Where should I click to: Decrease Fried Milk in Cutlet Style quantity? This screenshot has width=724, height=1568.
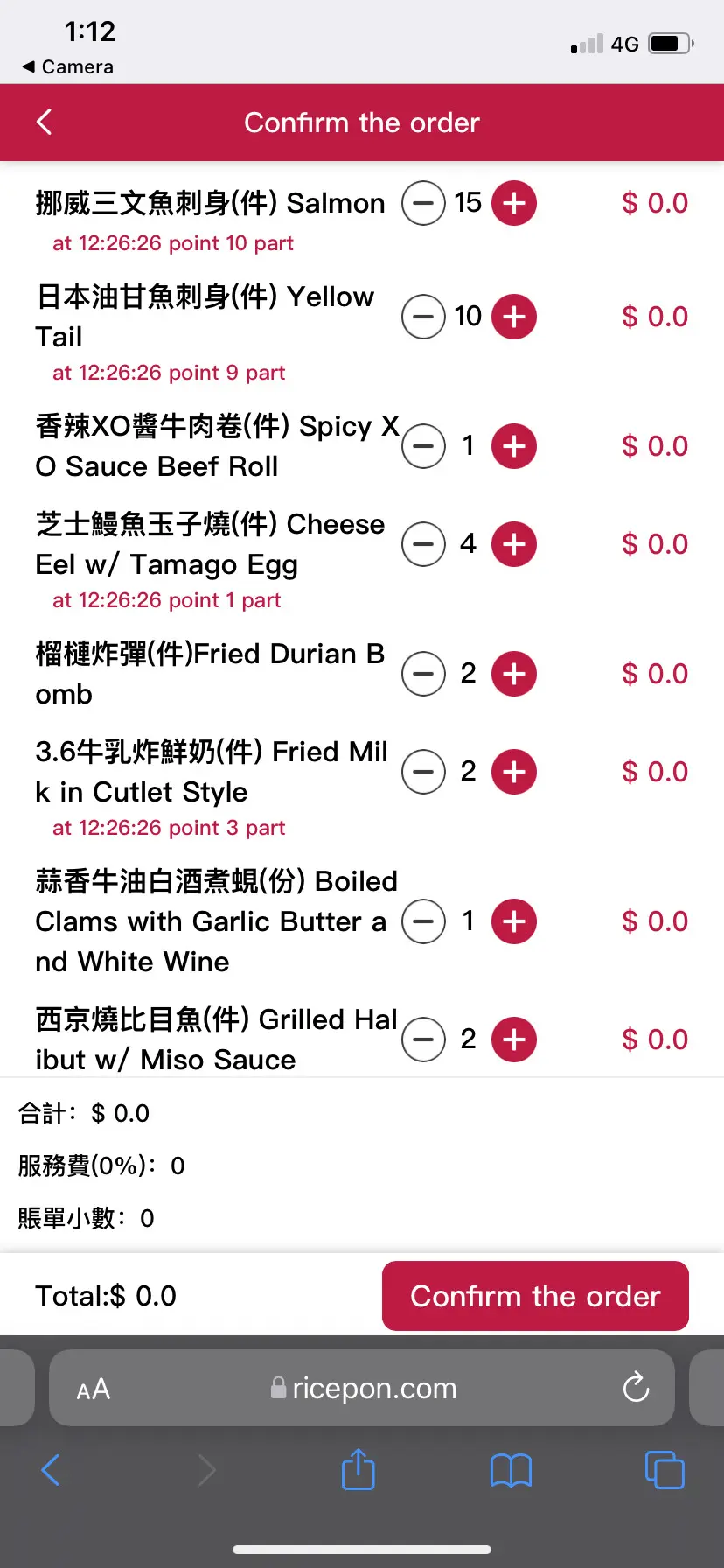423,772
